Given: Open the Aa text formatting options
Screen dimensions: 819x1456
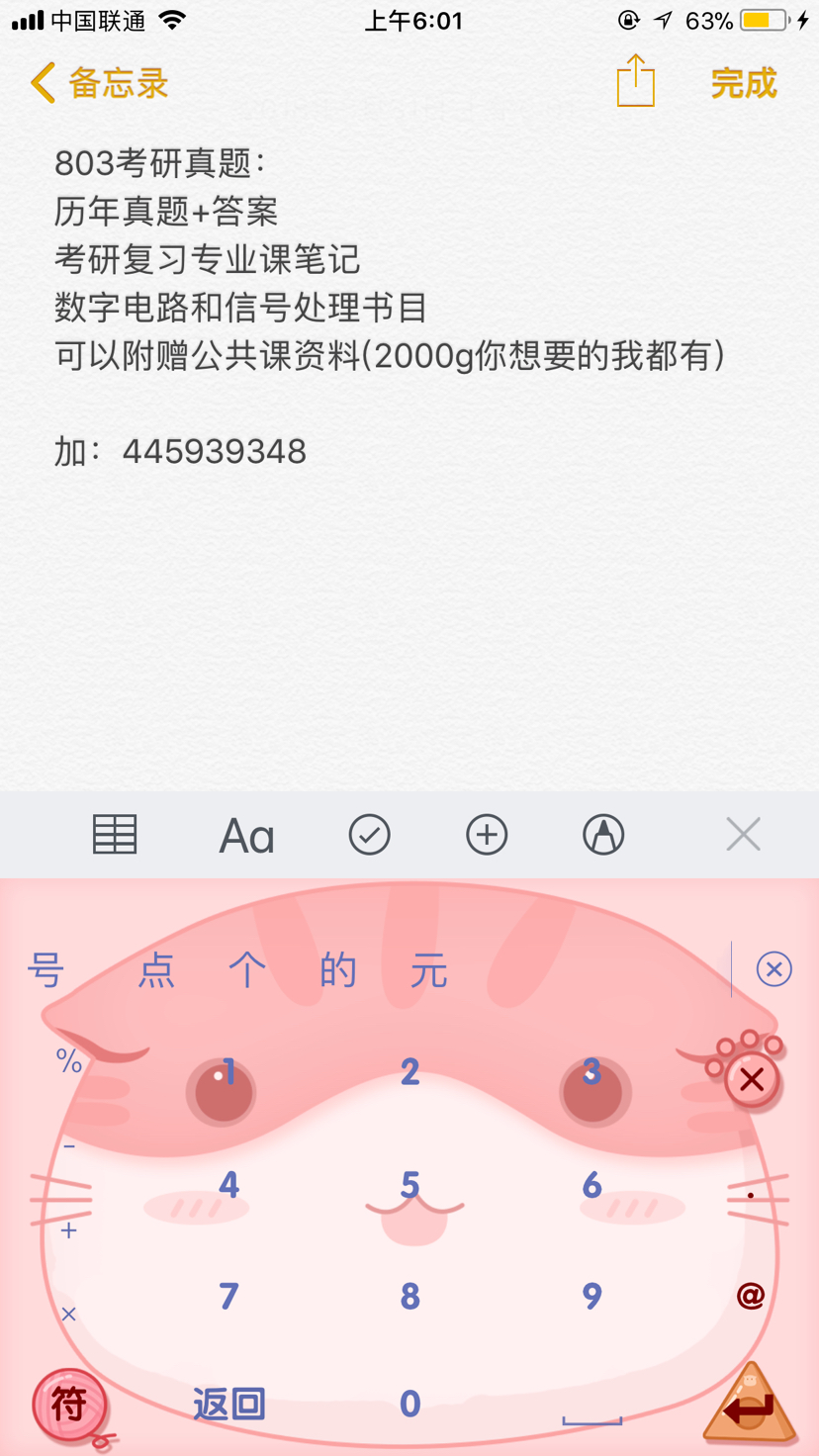Looking at the screenshot, I should tap(246, 836).
